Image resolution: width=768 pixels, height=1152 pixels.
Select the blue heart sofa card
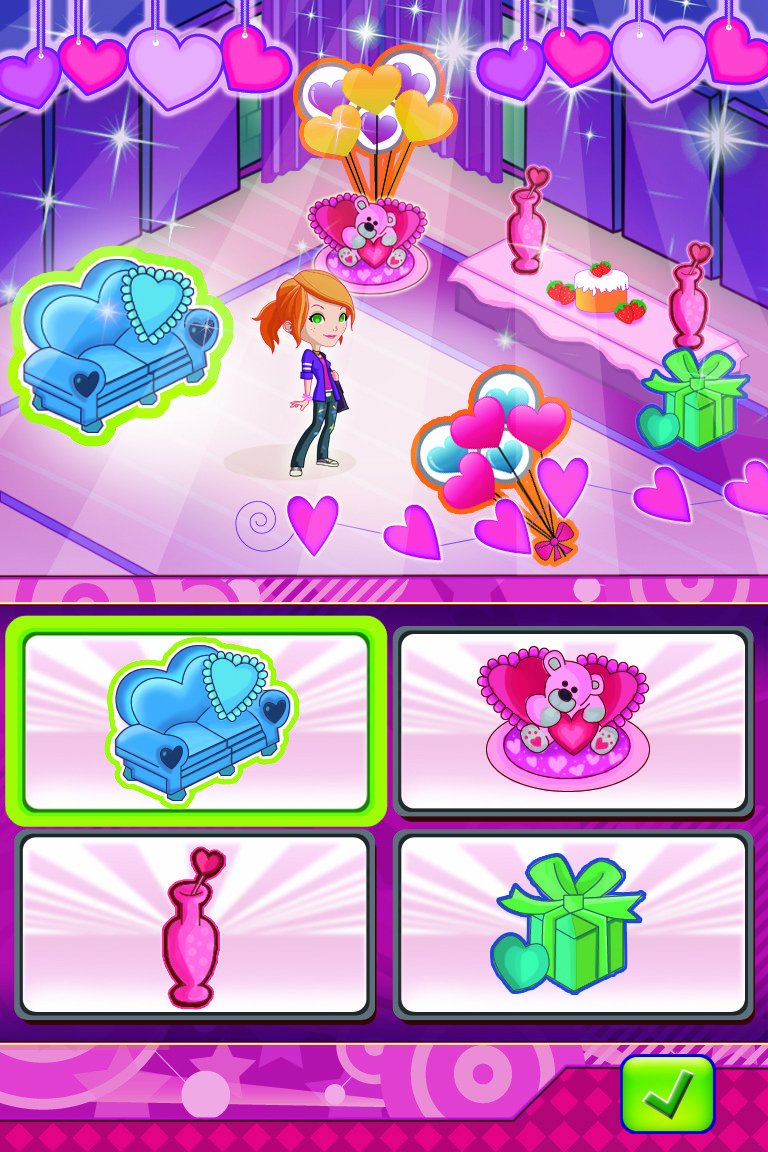point(196,722)
